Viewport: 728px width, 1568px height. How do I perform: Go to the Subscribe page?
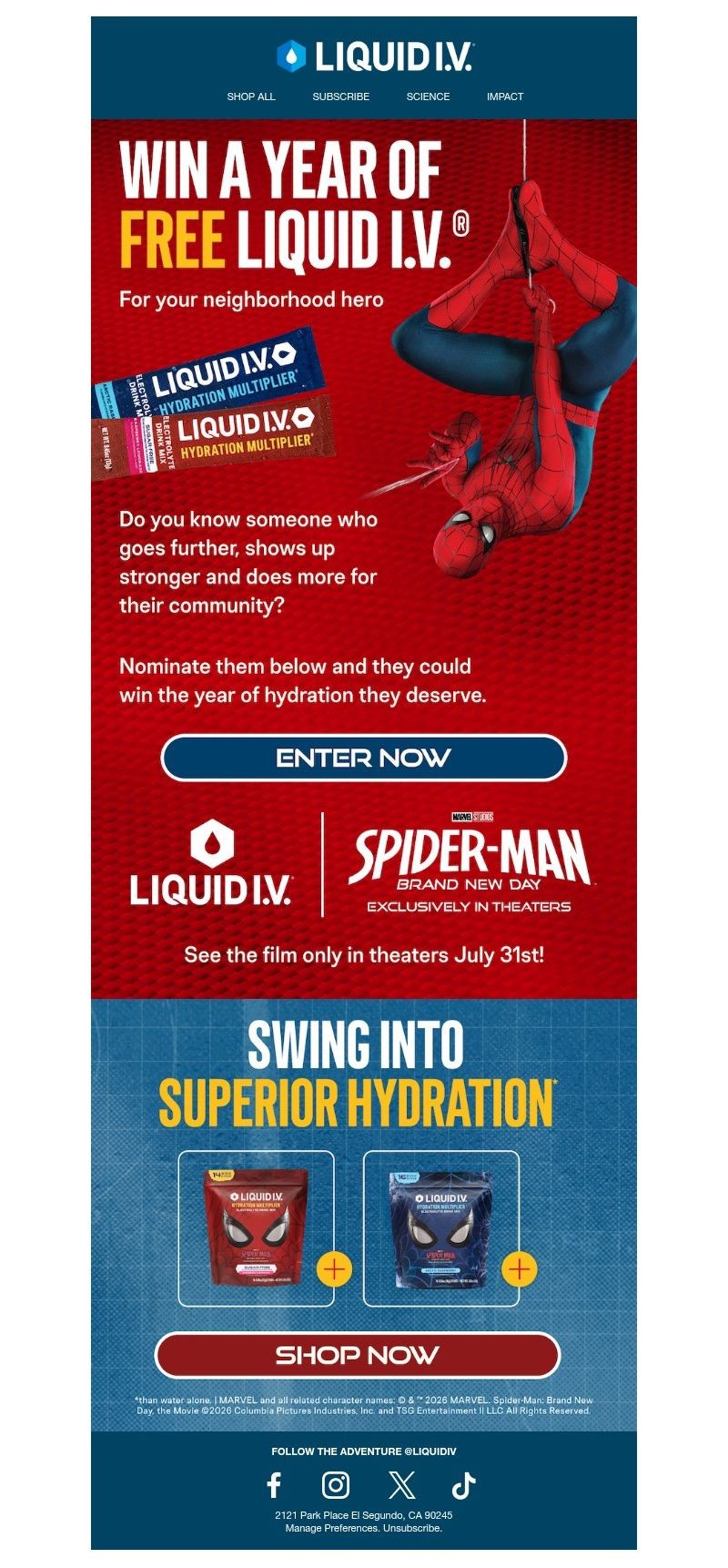pyautogui.click(x=341, y=97)
